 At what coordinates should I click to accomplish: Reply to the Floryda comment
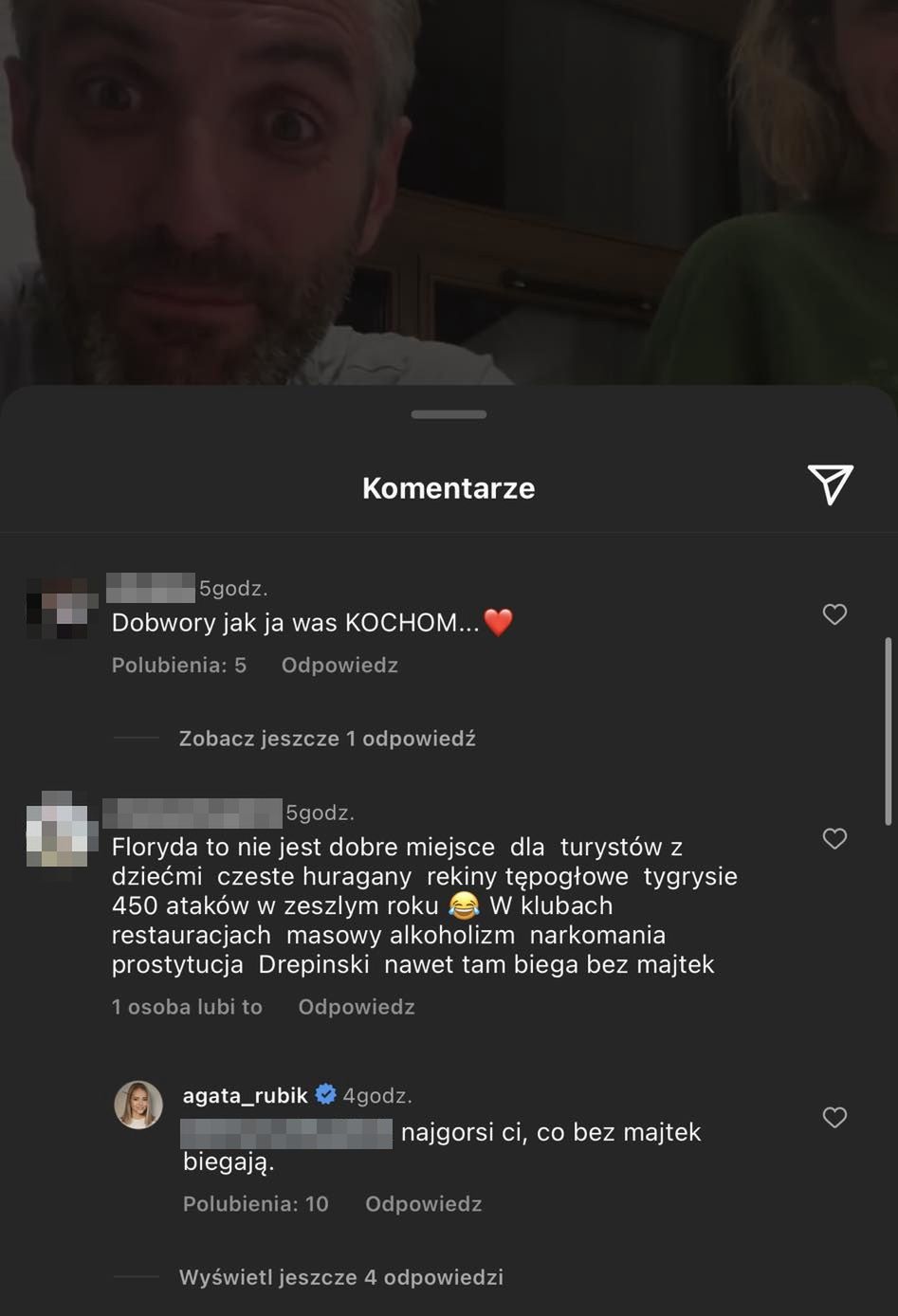pos(357,1007)
